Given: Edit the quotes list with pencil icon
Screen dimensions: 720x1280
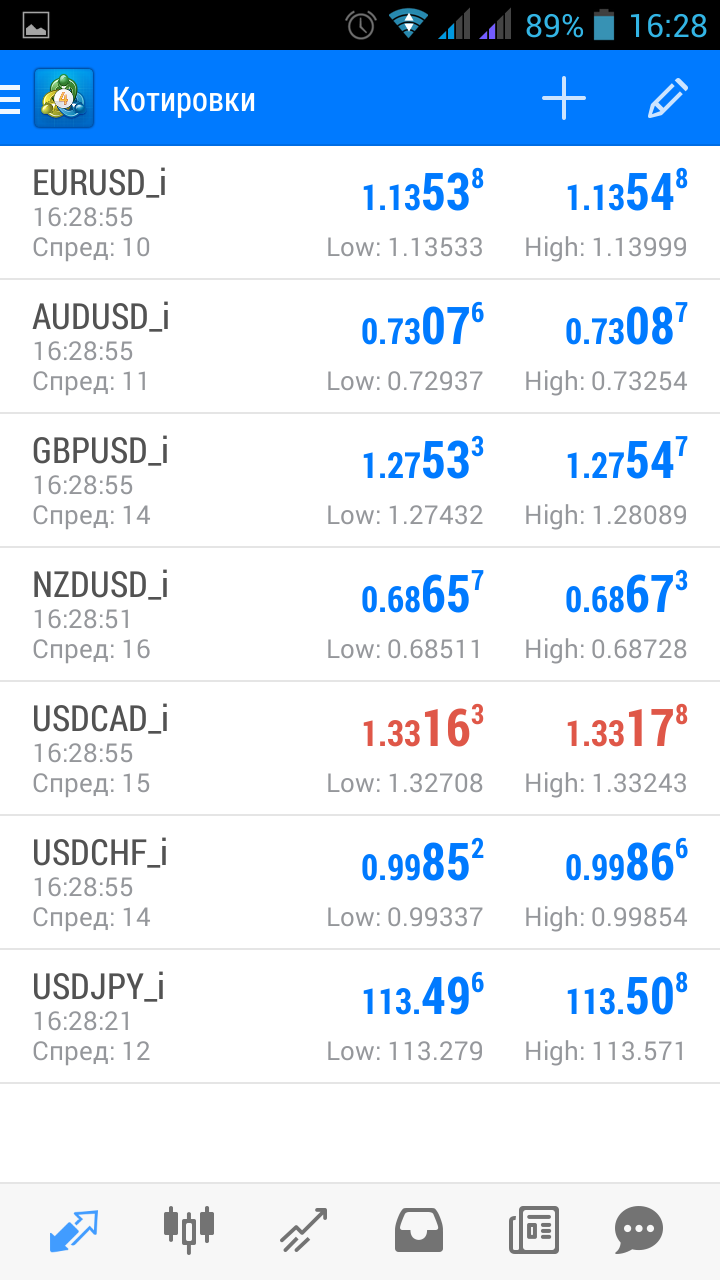Looking at the screenshot, I should point(667,99).
